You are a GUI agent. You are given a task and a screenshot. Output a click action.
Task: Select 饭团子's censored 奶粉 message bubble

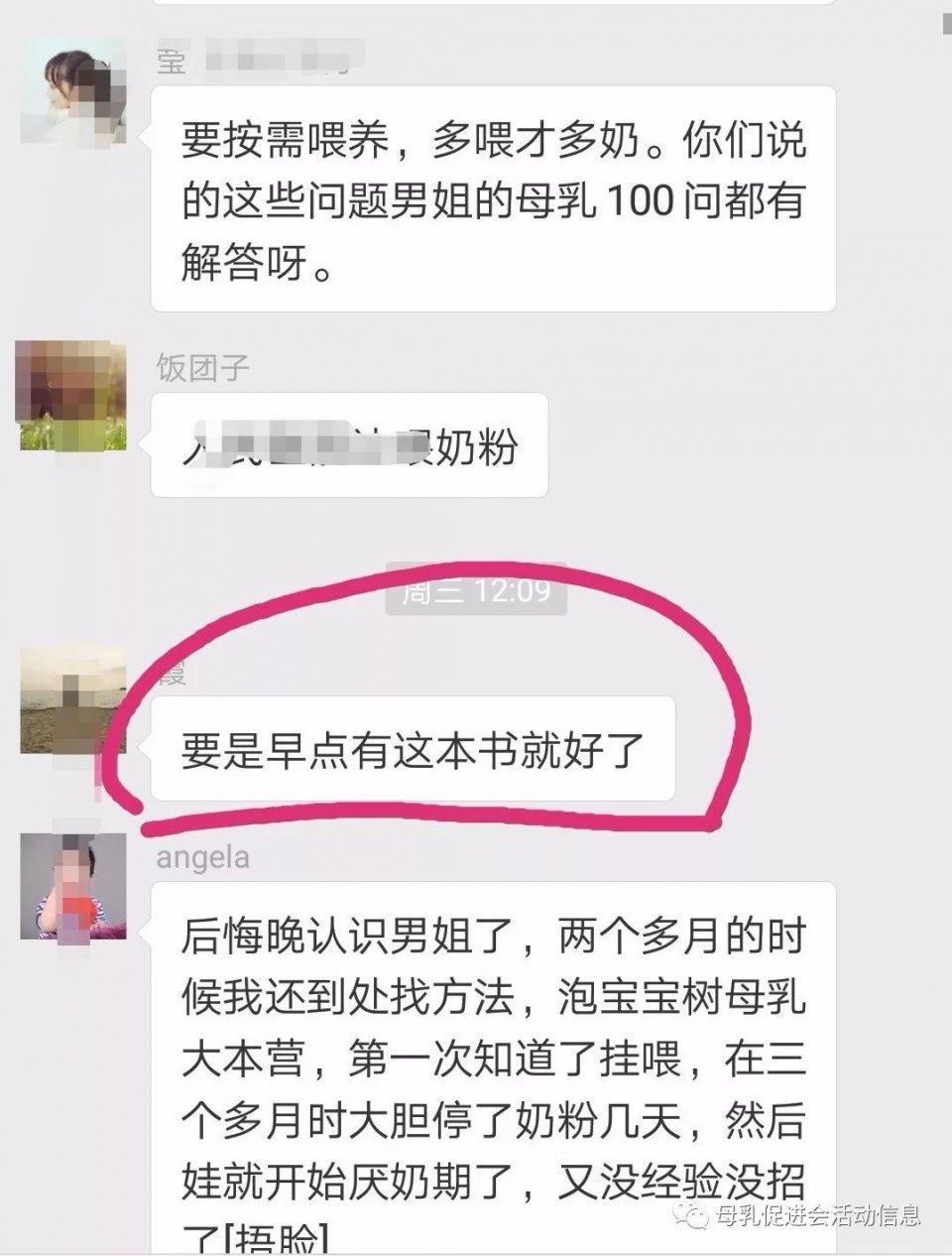coord(347,444)
